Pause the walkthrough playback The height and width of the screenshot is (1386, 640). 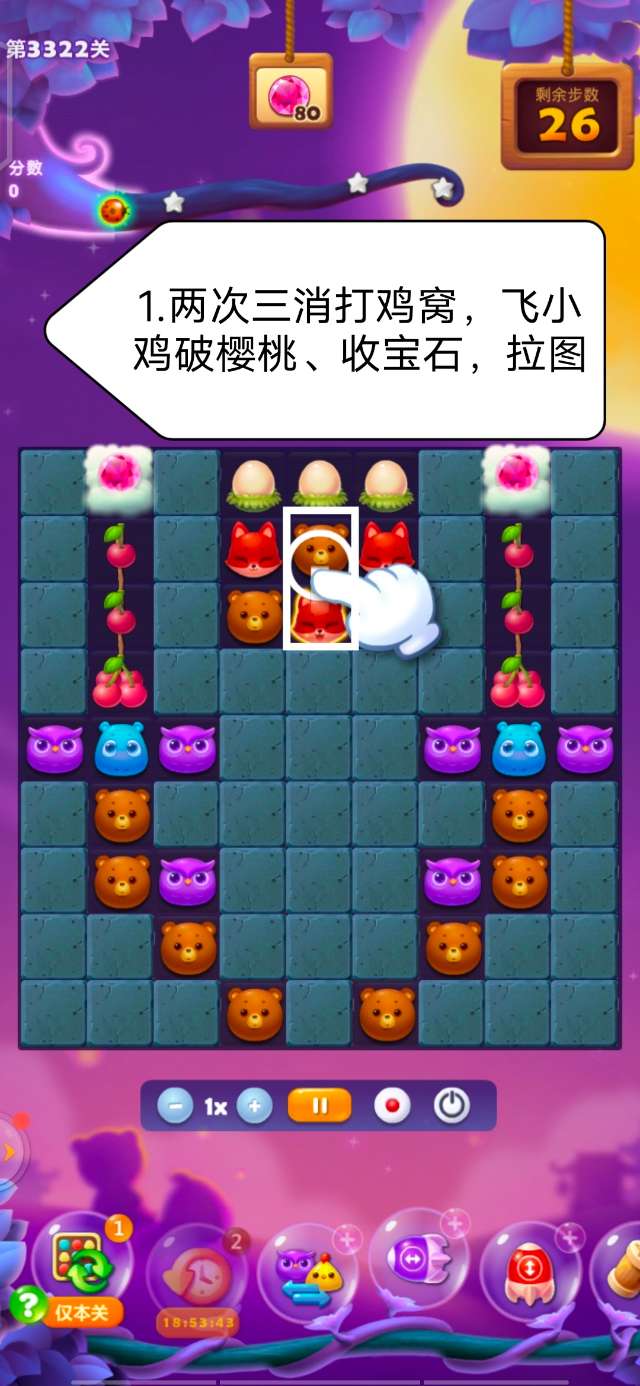point(320,1106)
